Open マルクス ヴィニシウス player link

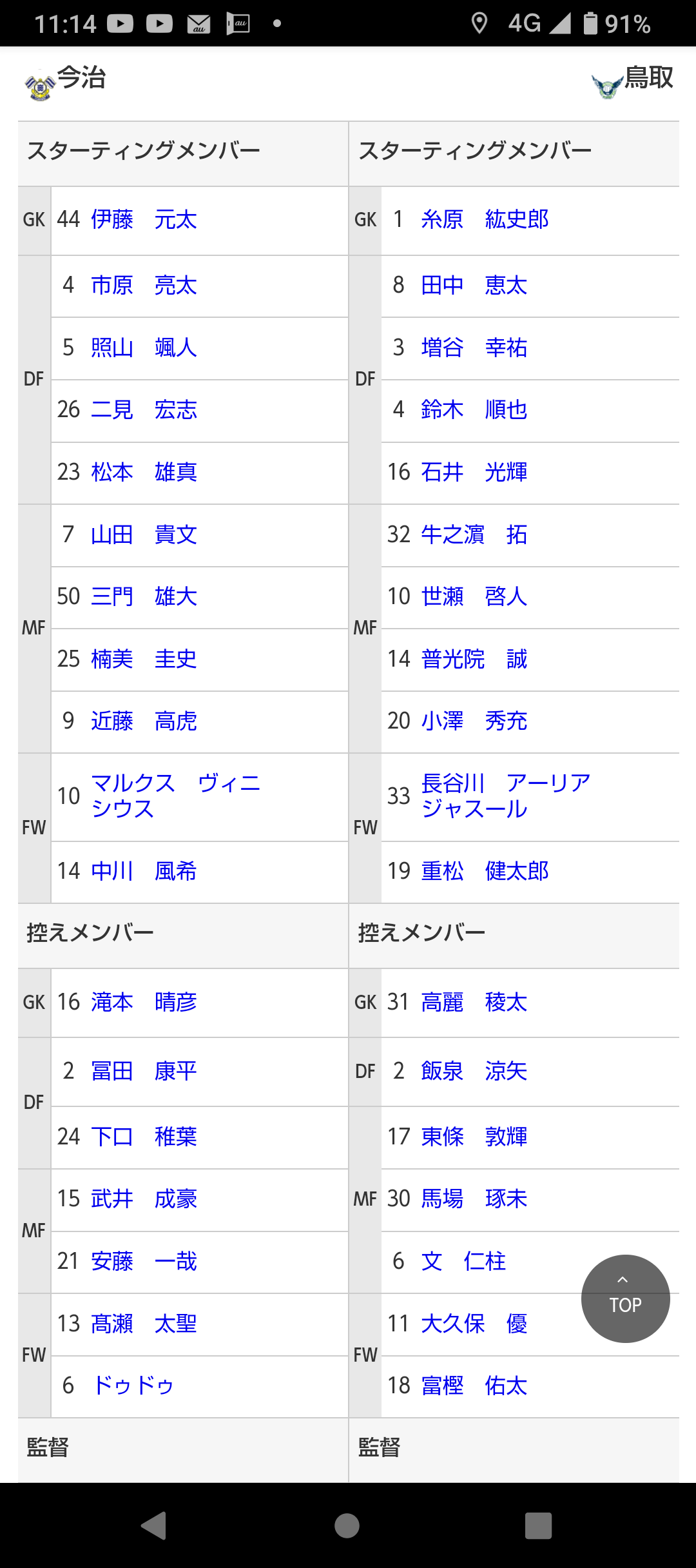tap(175, 796)
